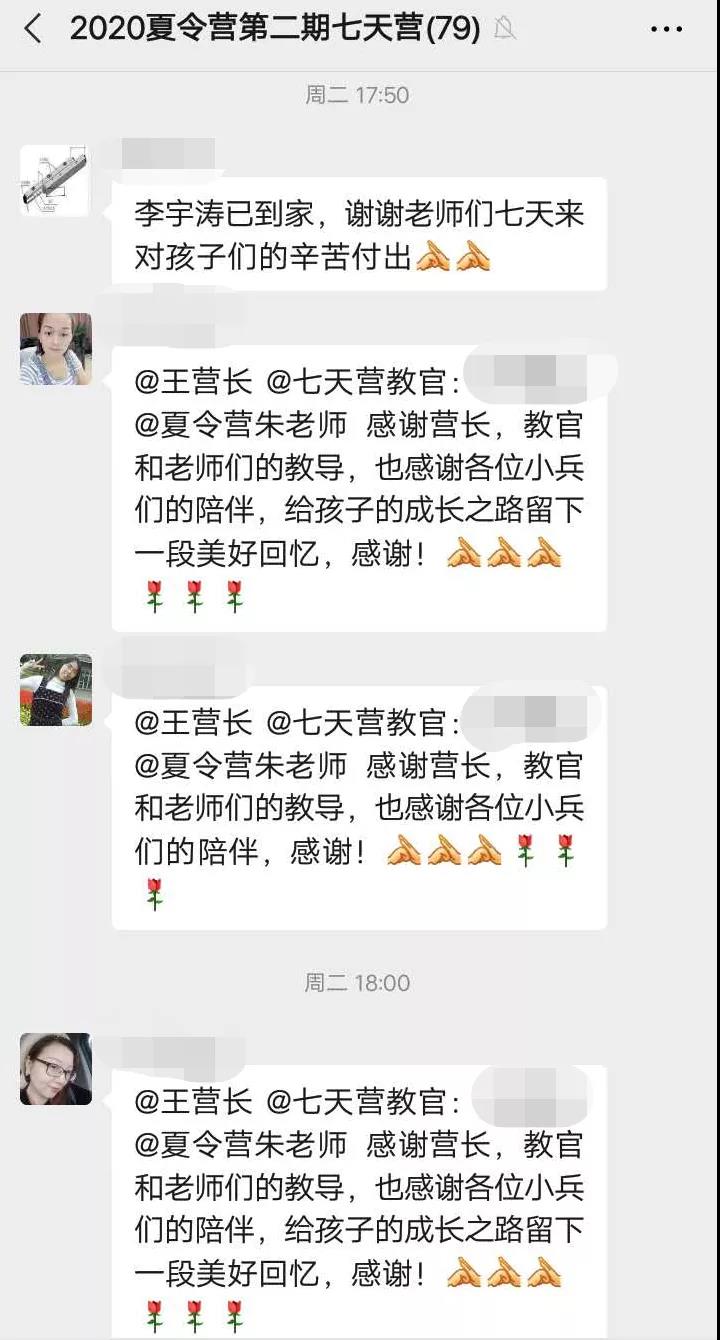
Task: Tap avatar of sender mentioning 李宇涛
Action: click(x=55, y=181)
